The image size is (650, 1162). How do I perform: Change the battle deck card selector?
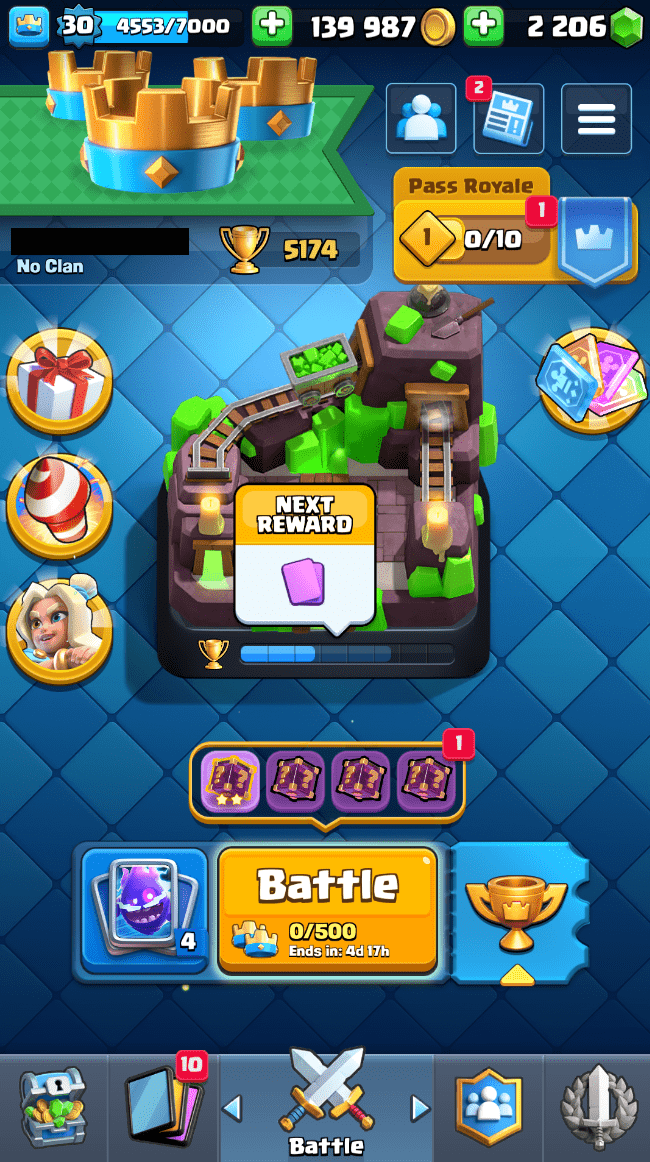point(144,910)
